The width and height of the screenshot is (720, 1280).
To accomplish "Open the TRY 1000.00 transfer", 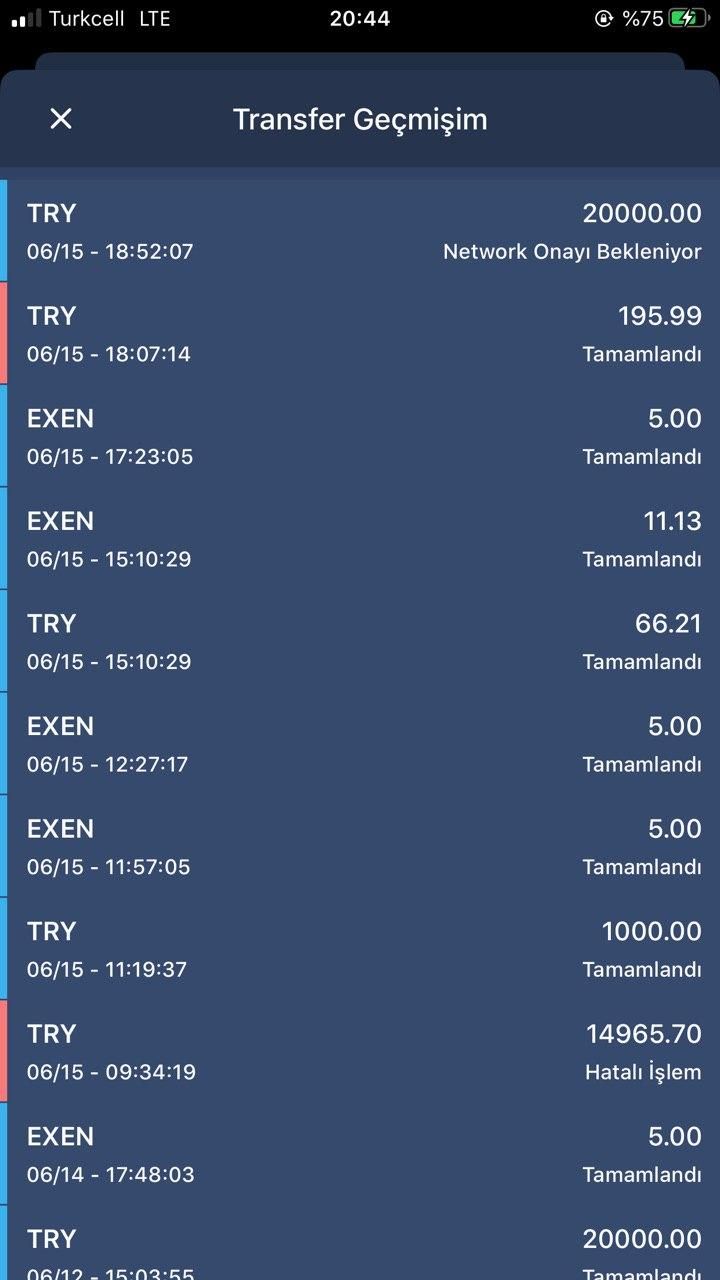I will [360, 949].
